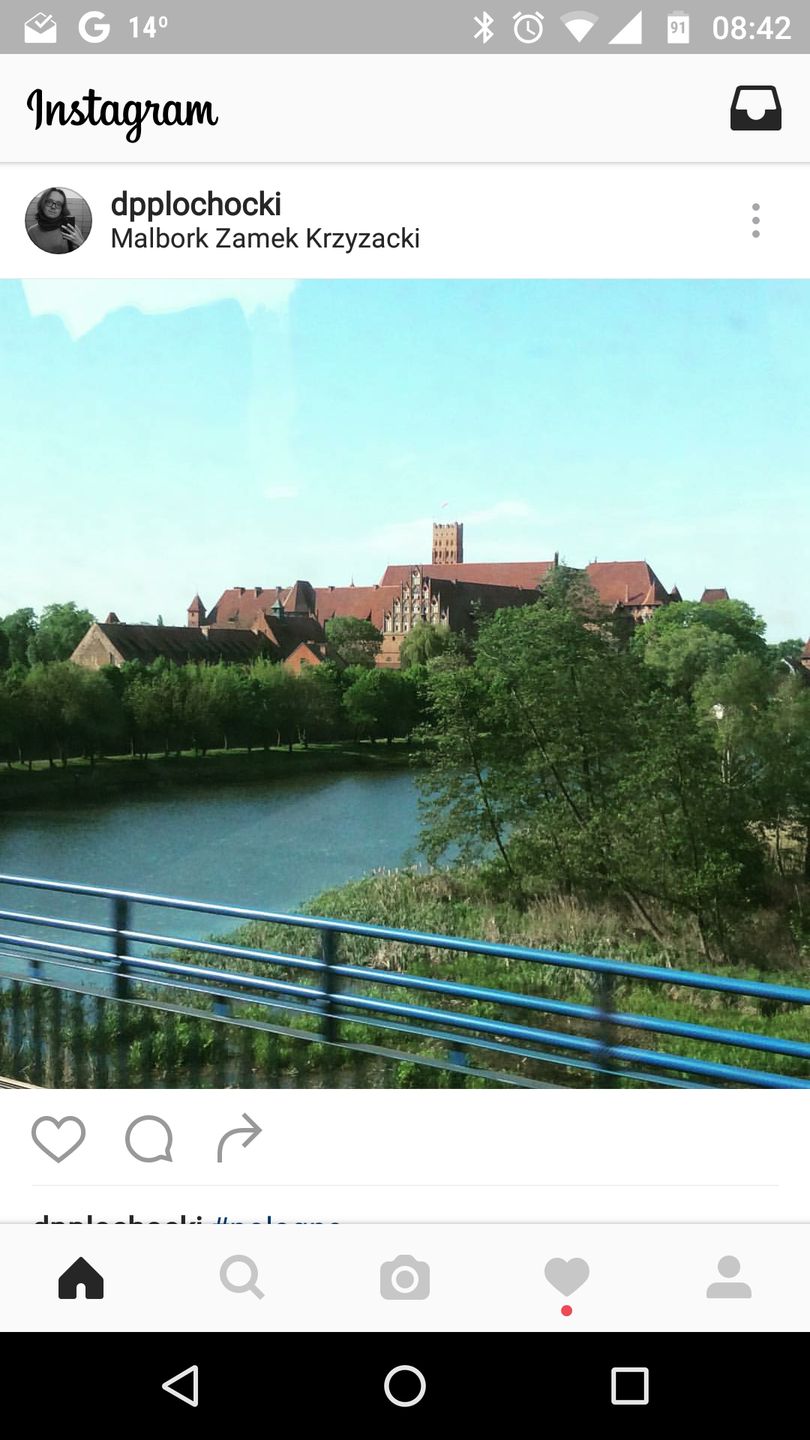The height and width of the screenshot is (1440, 810).
Task: Go to the Profile tab
Action: (x=728, y=1277)
